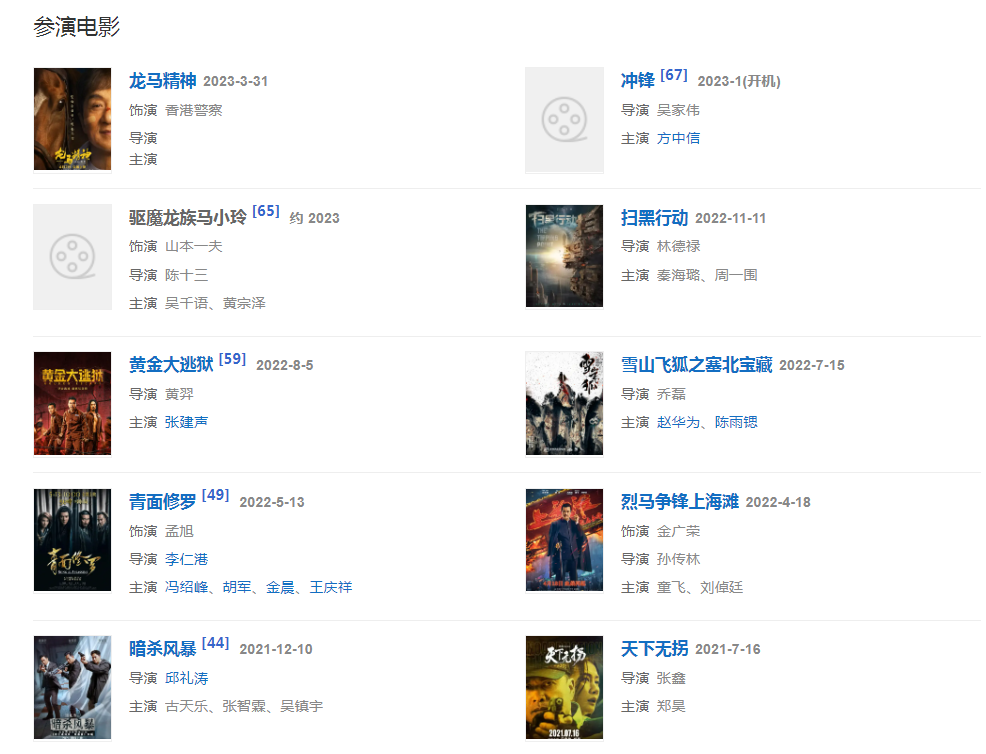Open lead actor 张建声's link
Image resolution: width=986 pixels, height=754 pixels.
[186, 422]
